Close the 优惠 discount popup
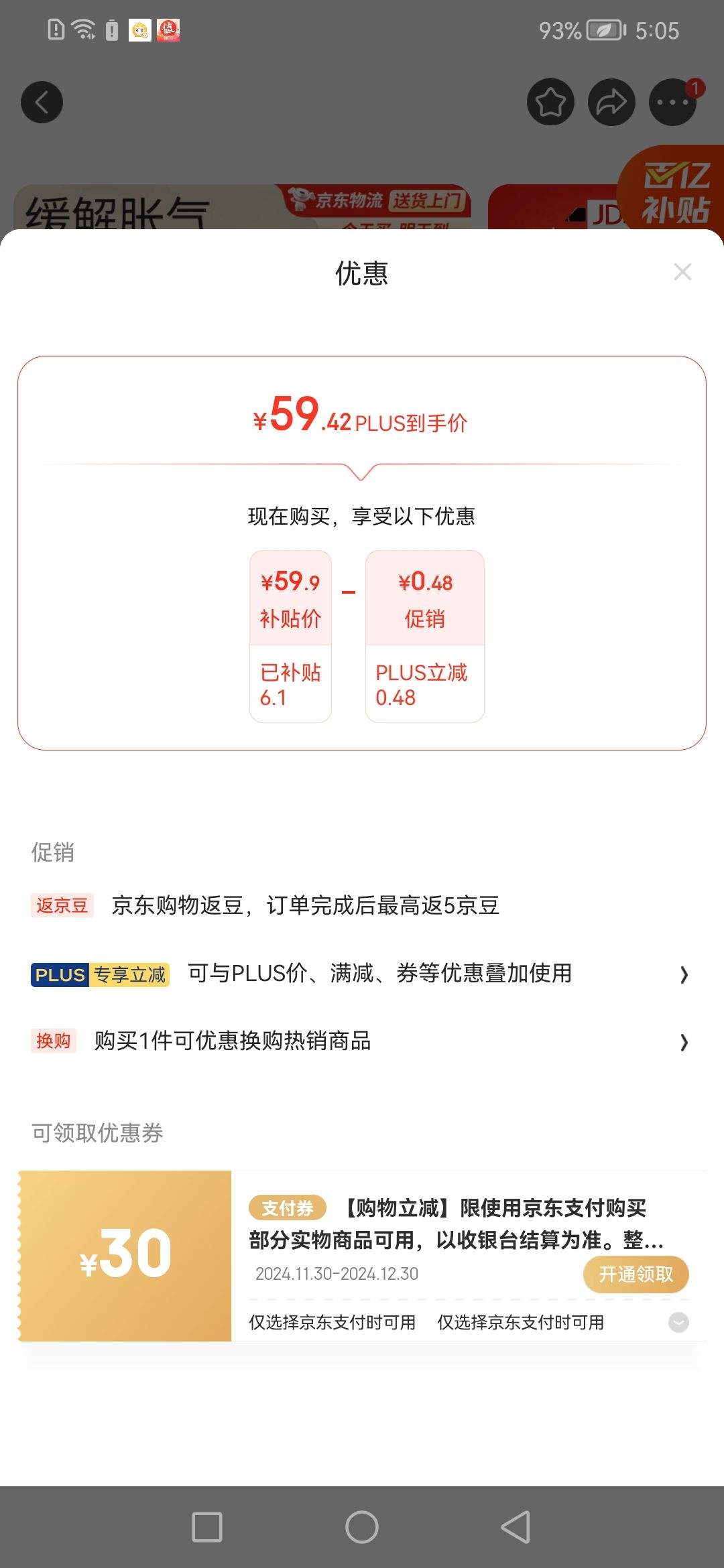724x1568 pixels. pyautogui.click(x=682, y=272)
